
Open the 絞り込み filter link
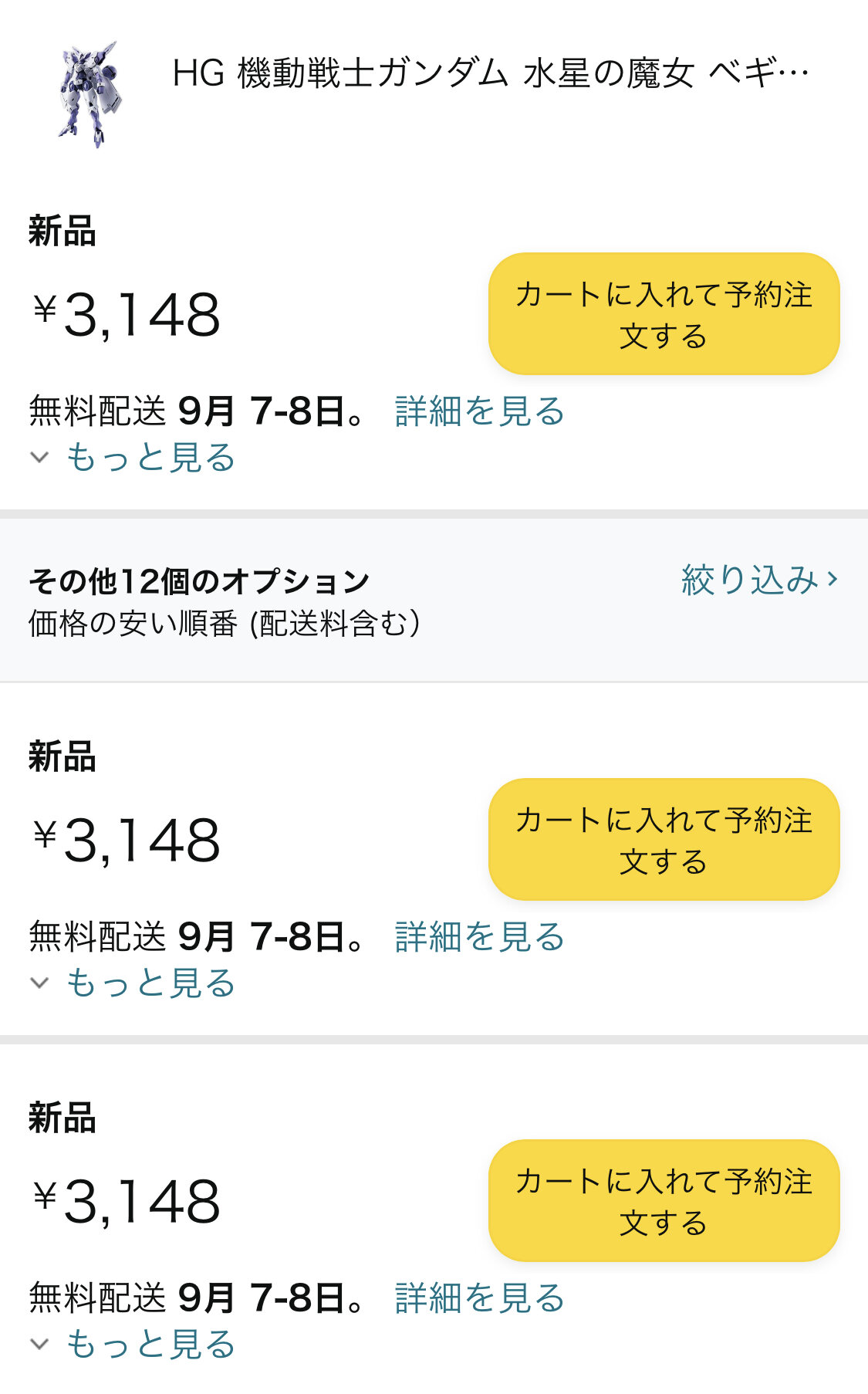(758, 580)
